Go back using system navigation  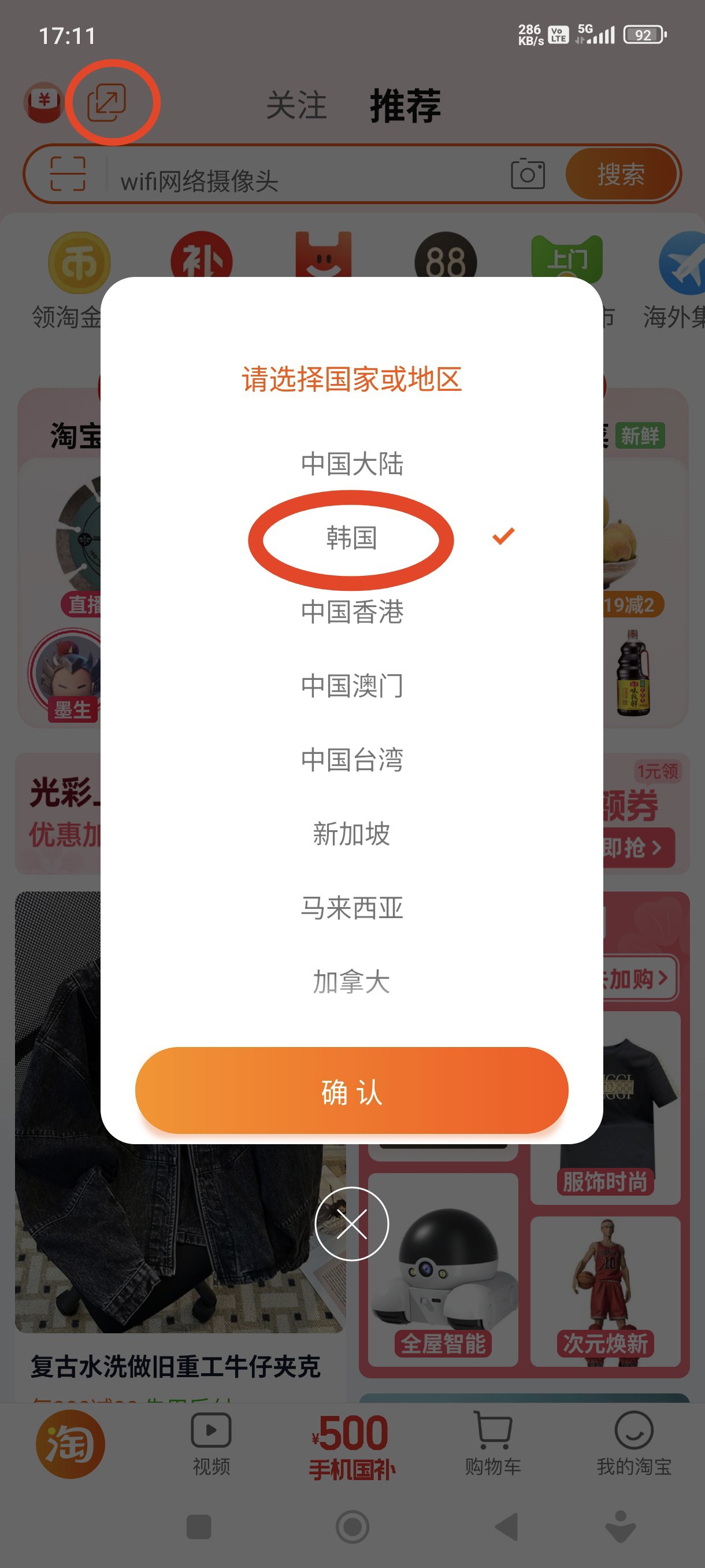506,1526
